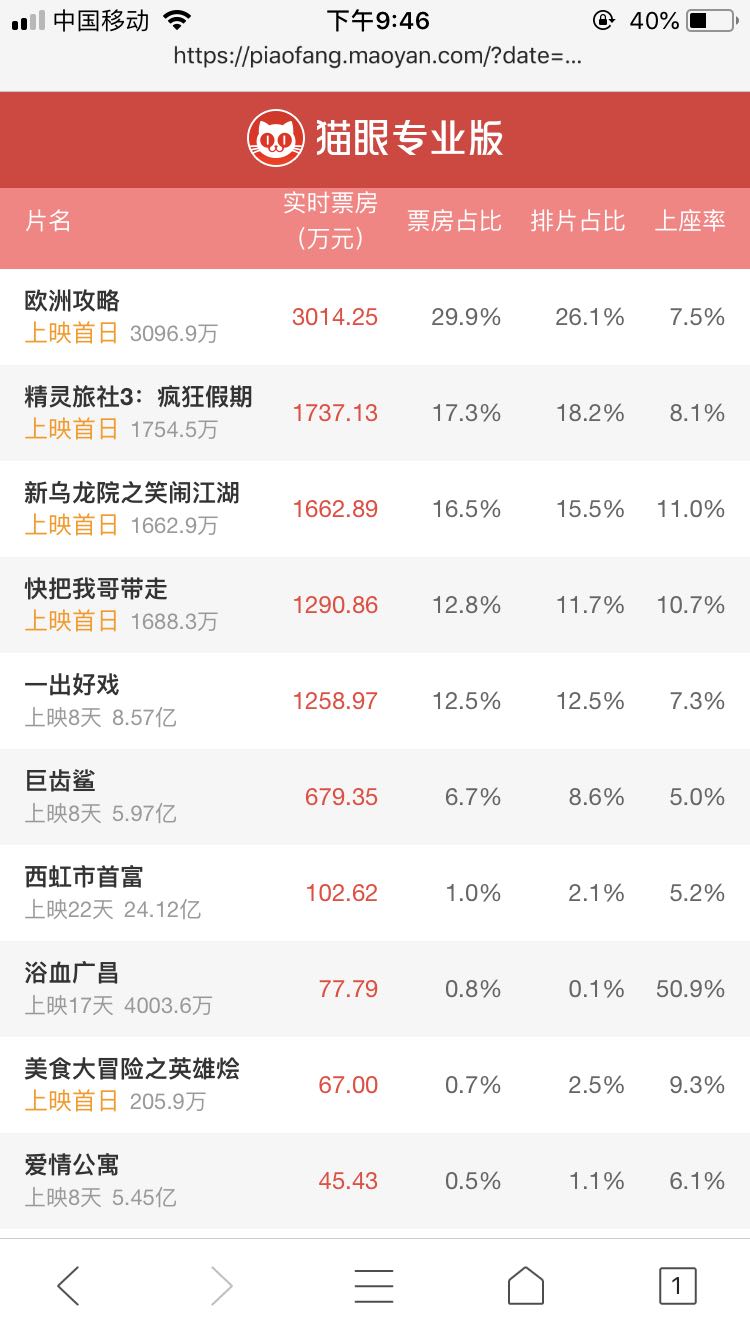The height and width of the screenshot is (1334, 750).
Task: Select the 浴血广昌 entry
Action: (x=375, y=989)
